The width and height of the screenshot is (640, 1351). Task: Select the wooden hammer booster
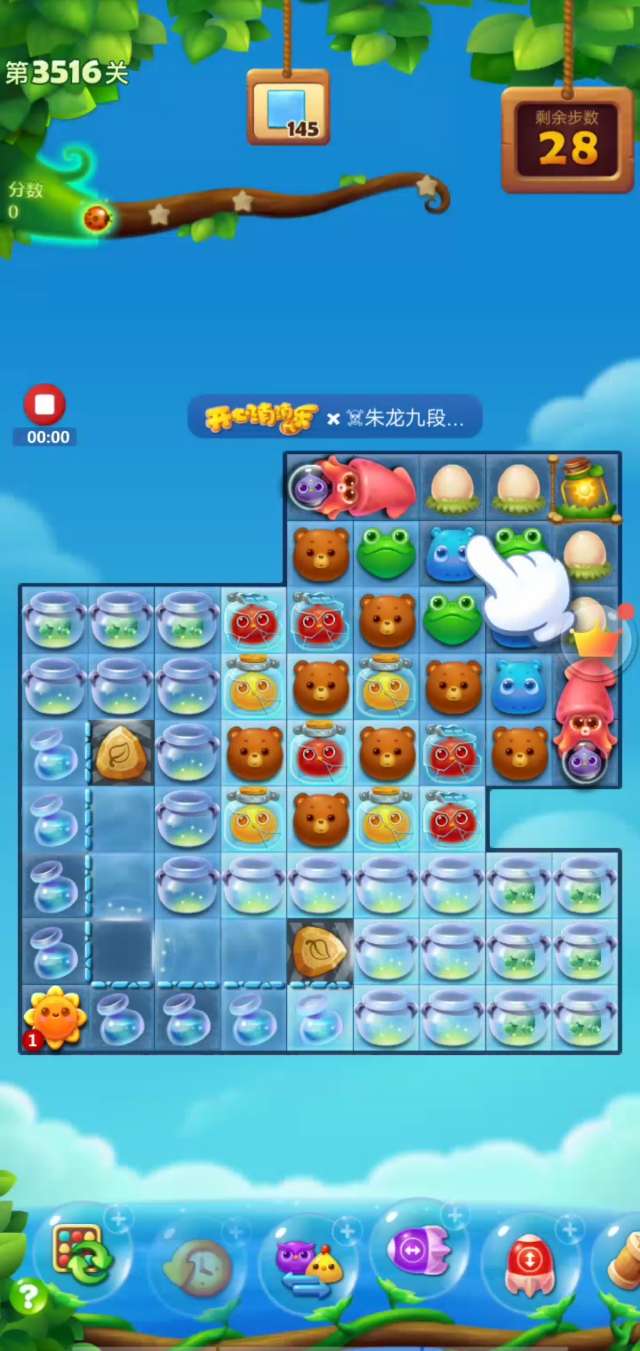[x=624, y=1262]
